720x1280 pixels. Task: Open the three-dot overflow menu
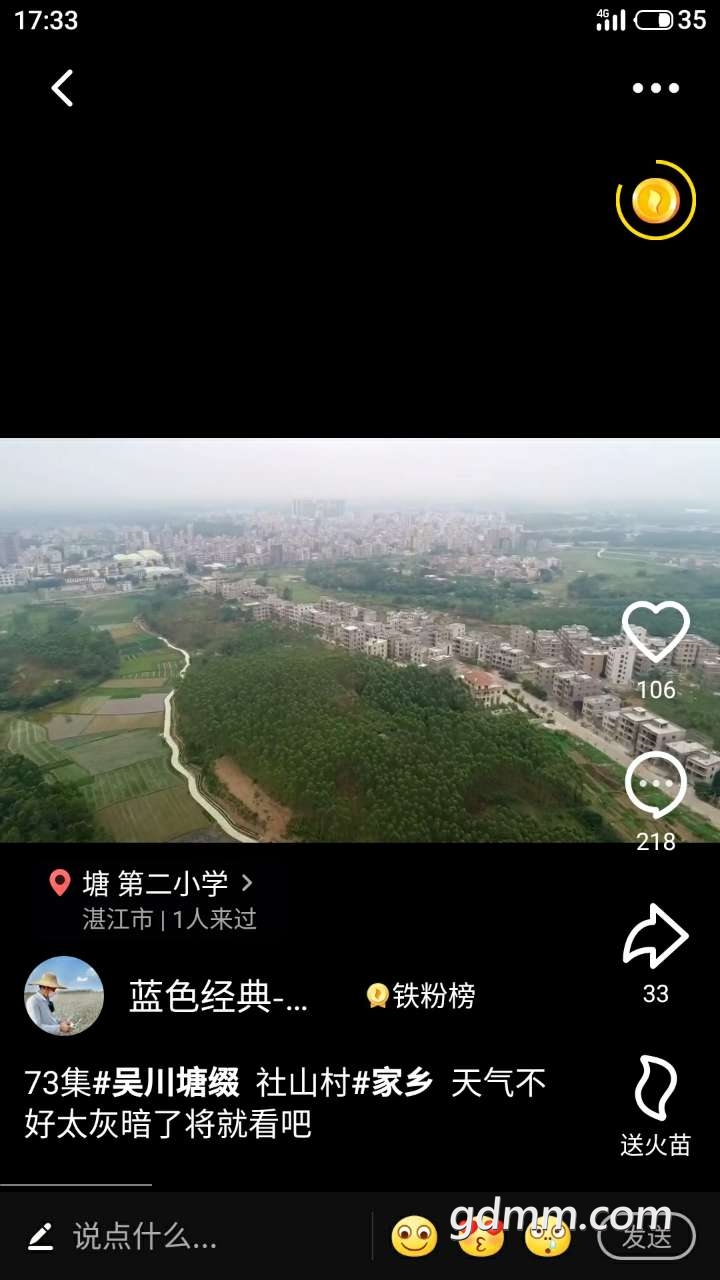tap(655, 88)
